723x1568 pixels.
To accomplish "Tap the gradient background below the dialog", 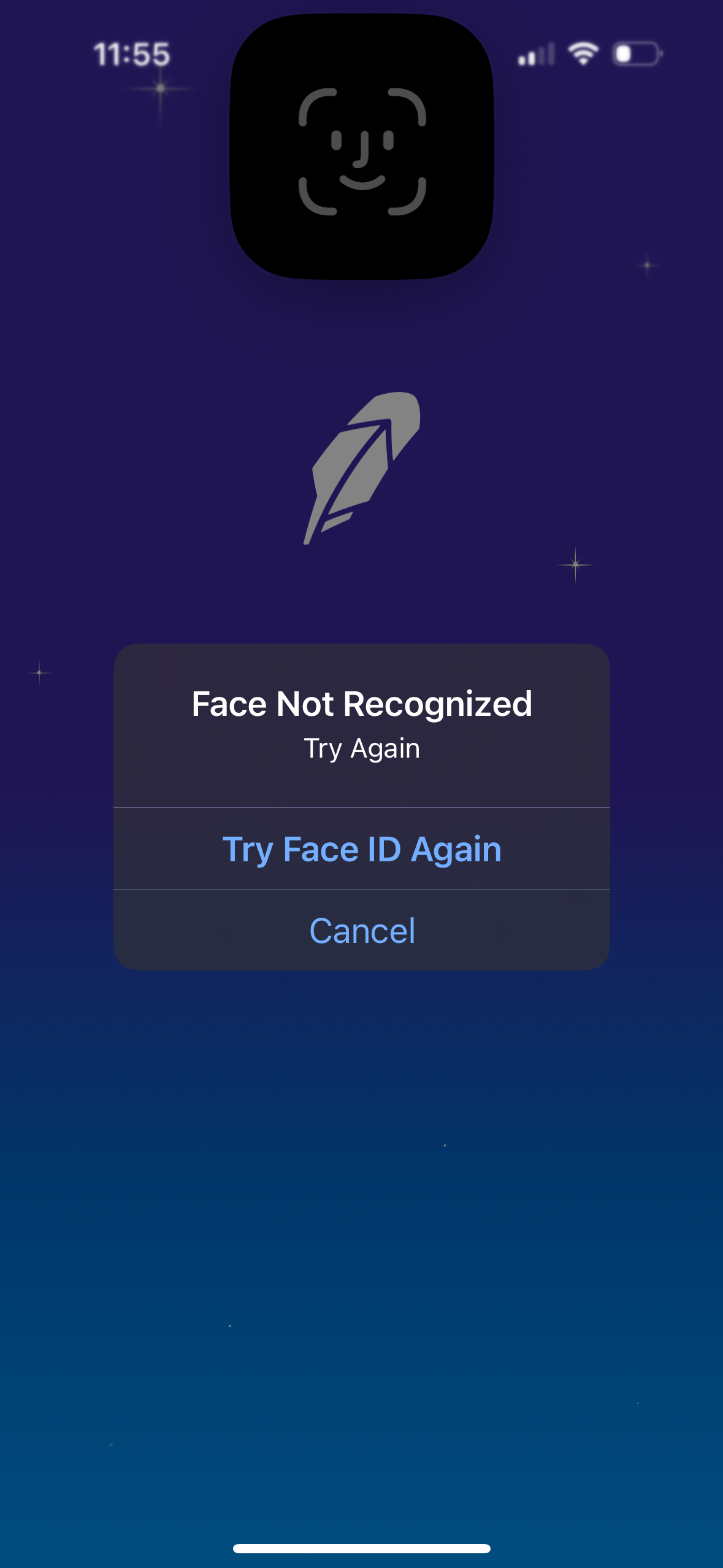I will [361, 1227].
